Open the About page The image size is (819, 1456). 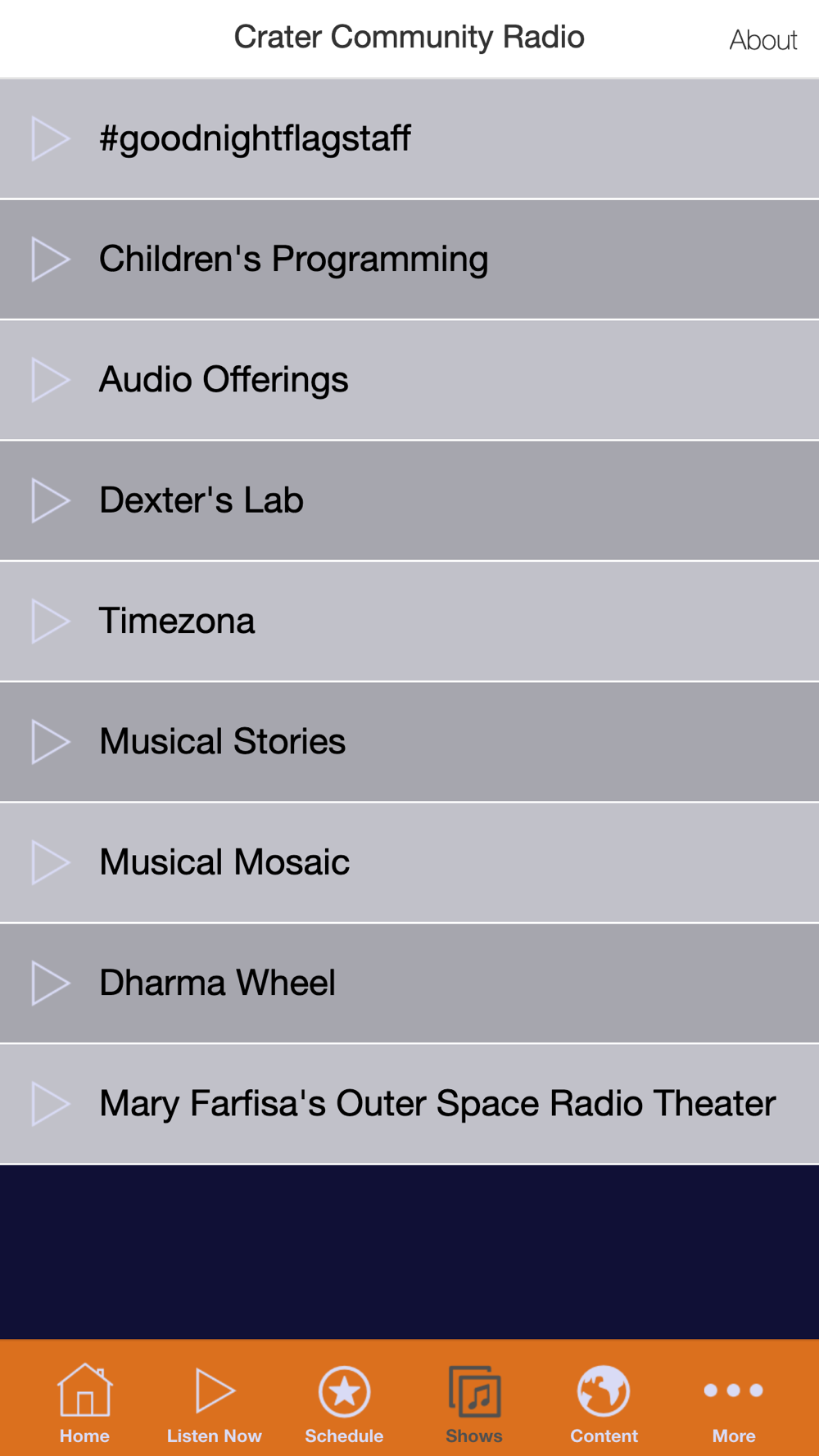762,39
